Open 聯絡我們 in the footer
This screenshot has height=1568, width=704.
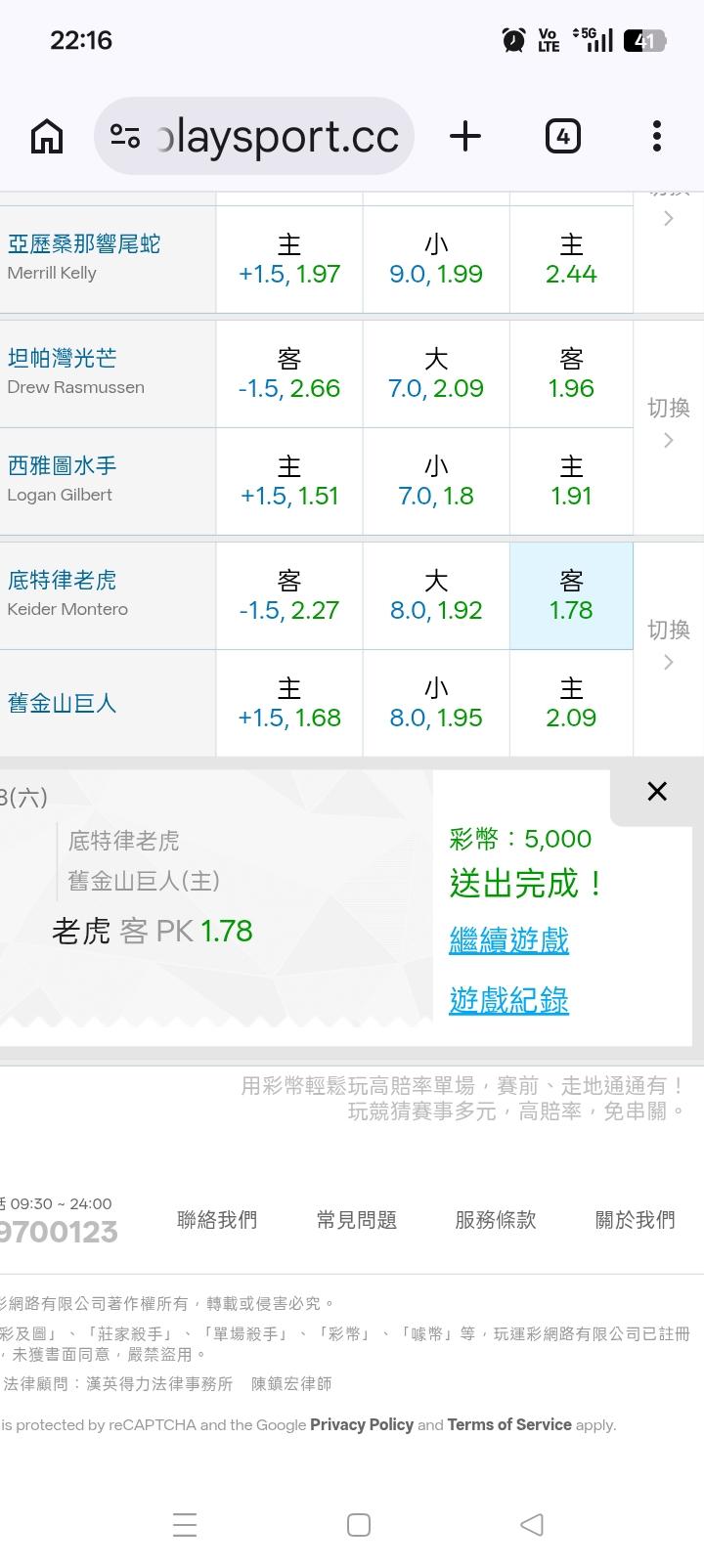tap(217, 1220)
